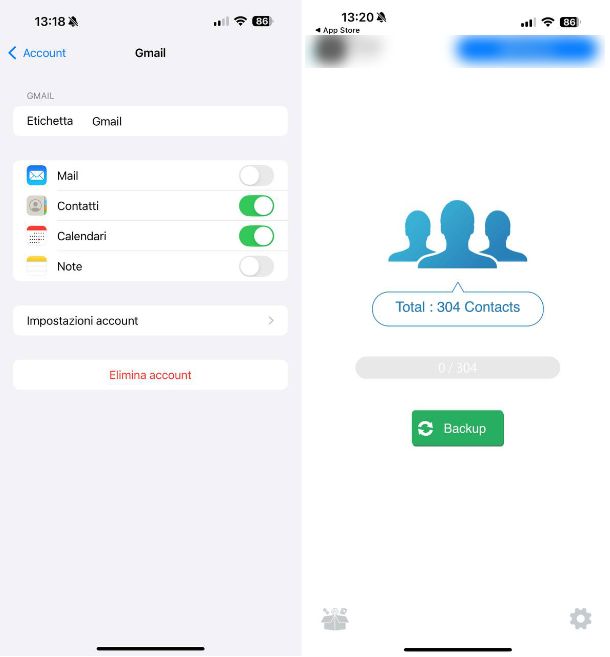The image size is (610, 657).
Task: Open the settings gear icon
Action: (x=580, y=619)
